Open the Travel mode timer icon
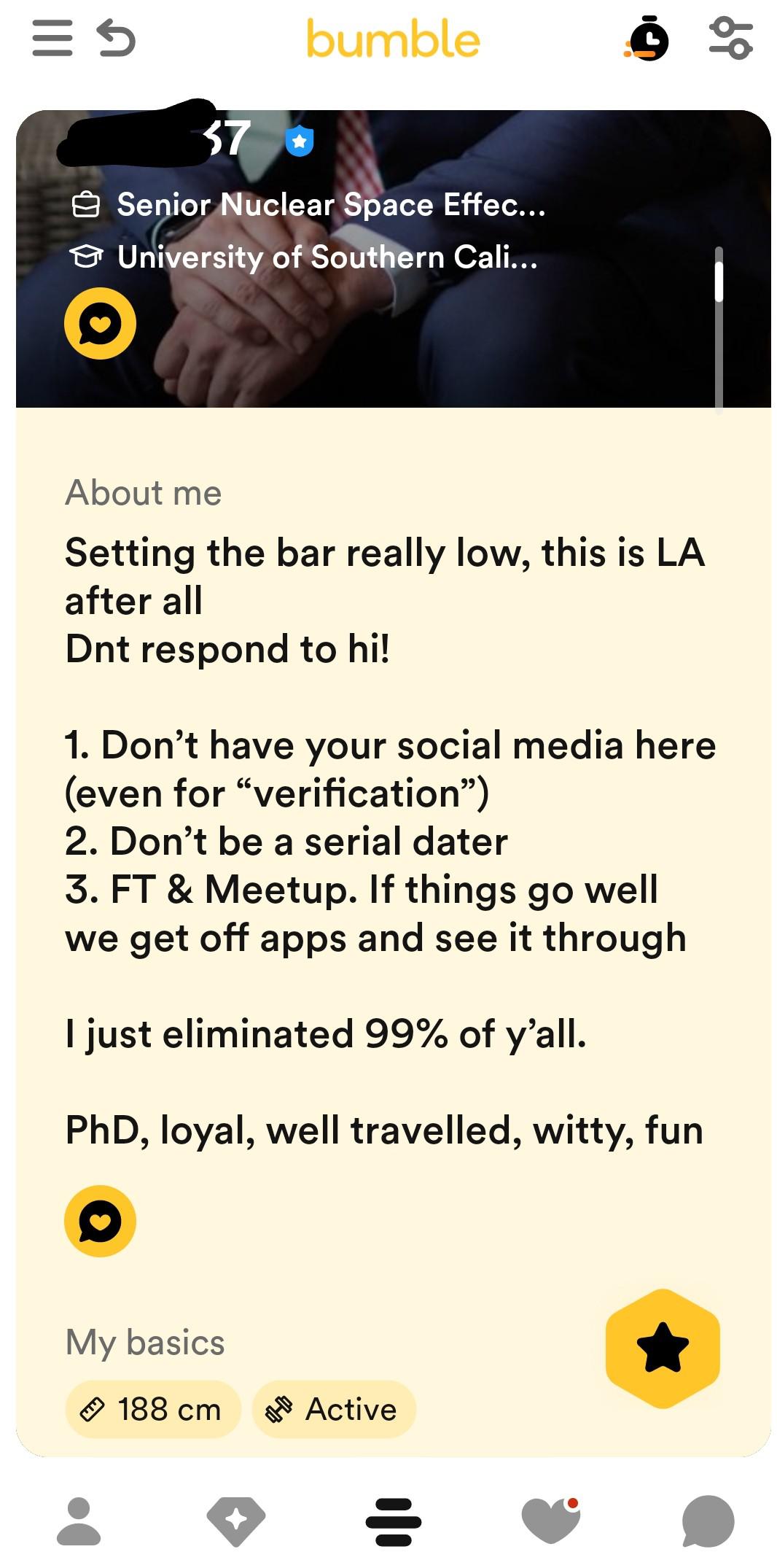 (647, 38)
